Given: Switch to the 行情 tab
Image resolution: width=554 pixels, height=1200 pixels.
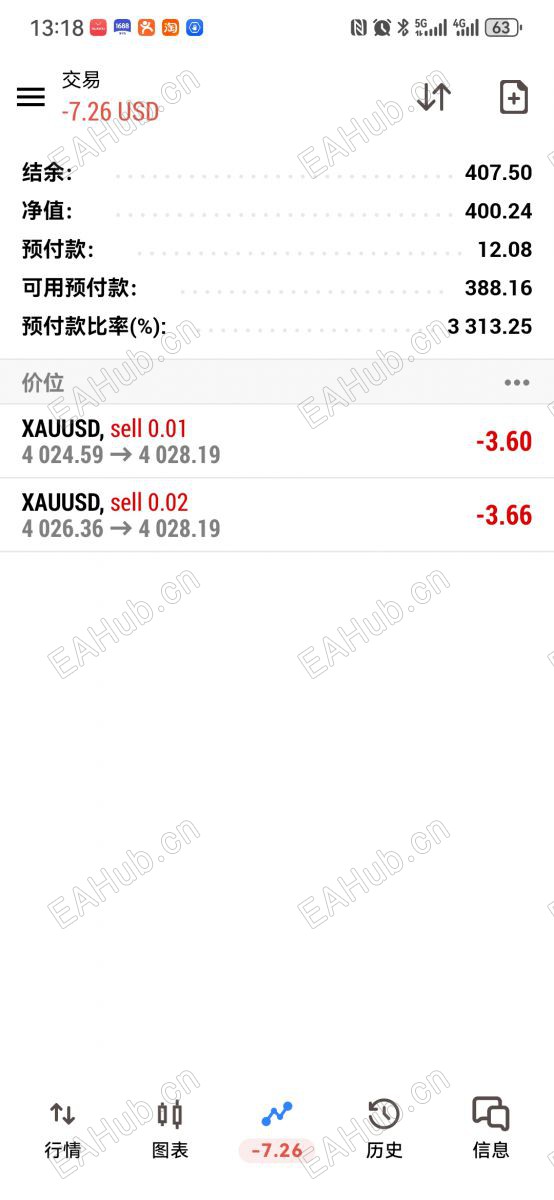Looking at the screenshot, I should (x=62, y=1130).
